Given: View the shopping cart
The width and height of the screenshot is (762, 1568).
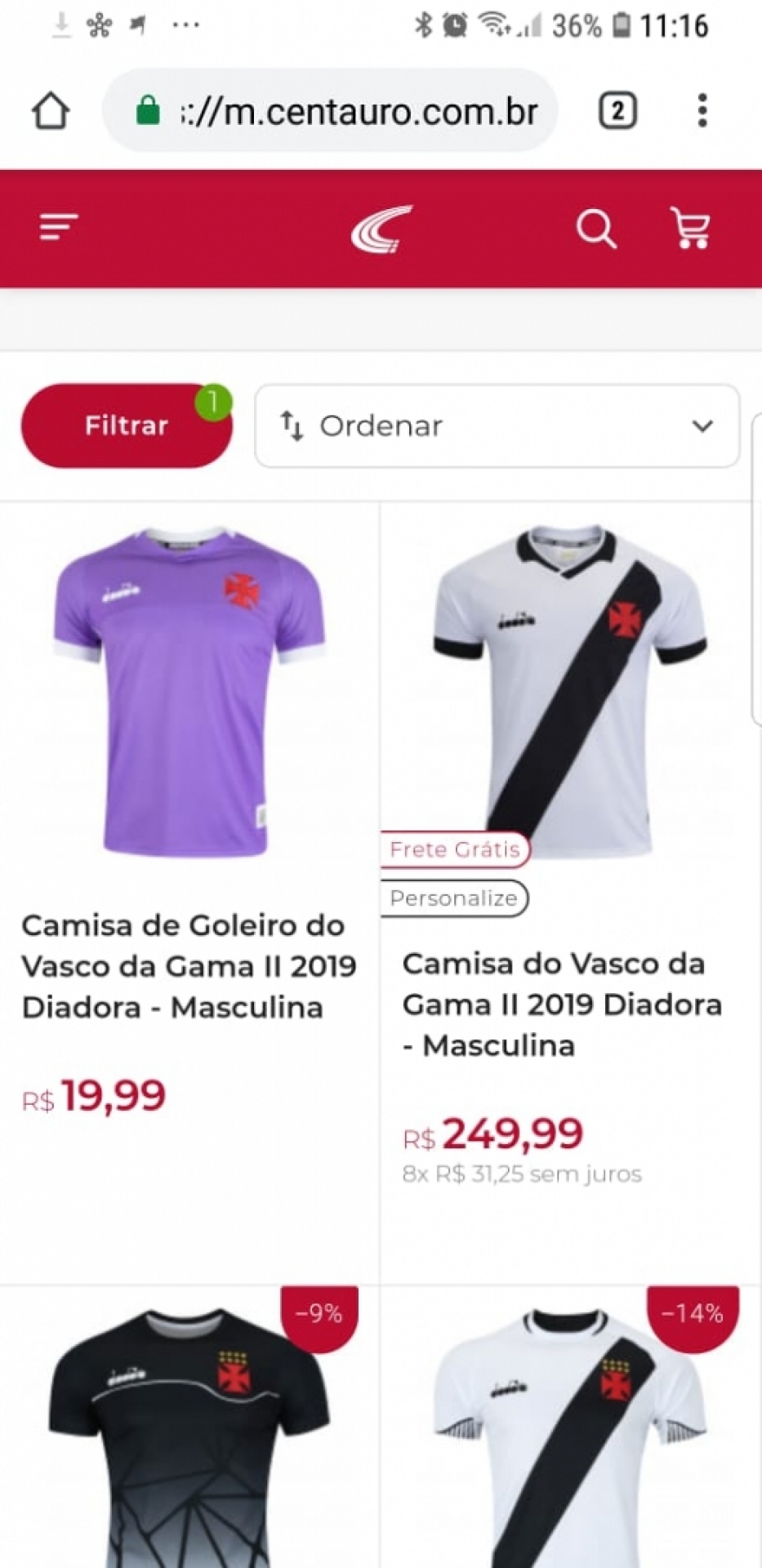Looking at the screenshot, I should point(691,228).
